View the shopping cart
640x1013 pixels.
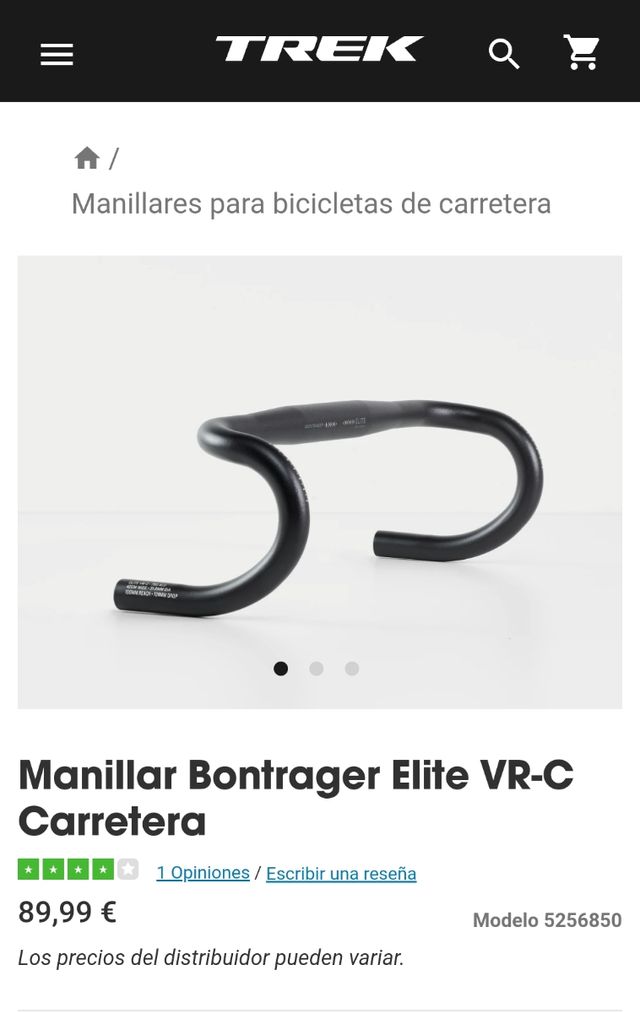581,53
